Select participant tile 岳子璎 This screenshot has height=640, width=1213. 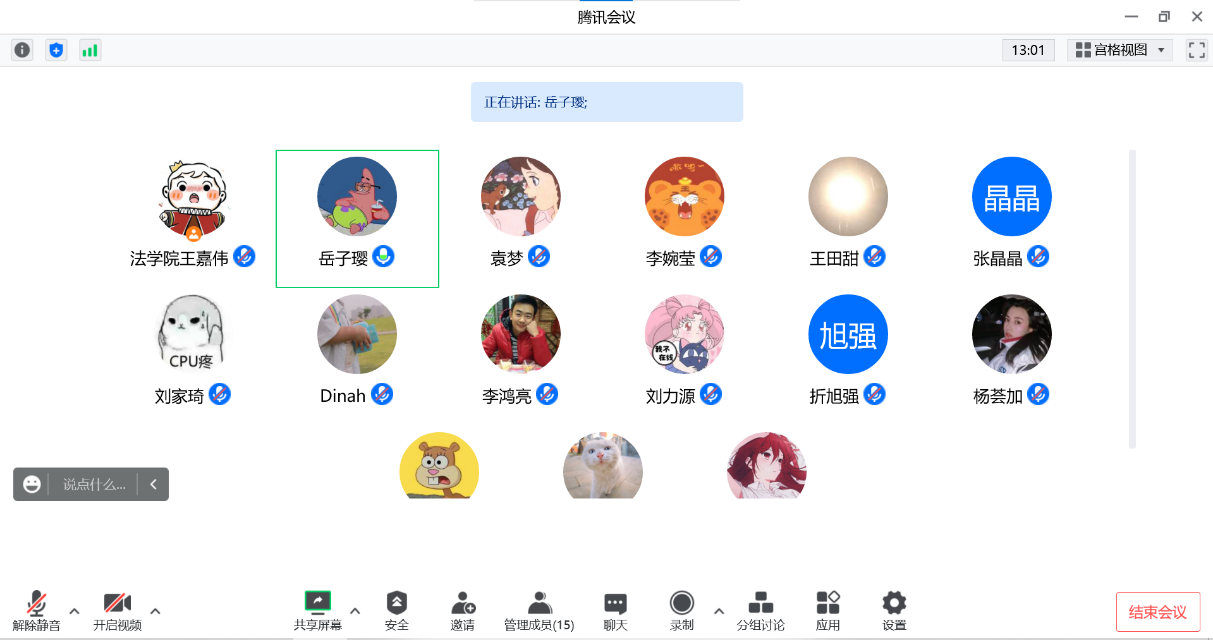click(x=357, y=218)
